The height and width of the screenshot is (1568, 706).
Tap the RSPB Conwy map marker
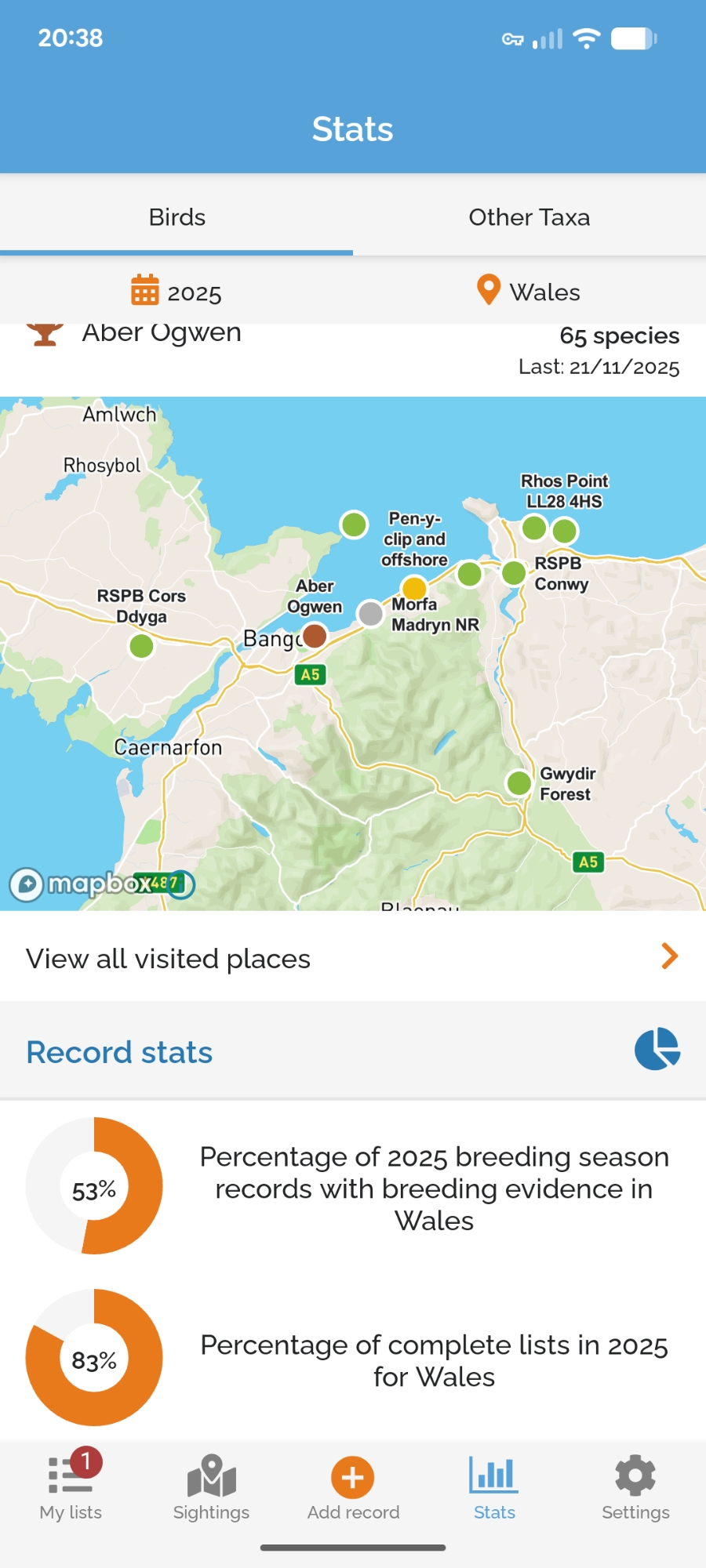tap(514, 572)
